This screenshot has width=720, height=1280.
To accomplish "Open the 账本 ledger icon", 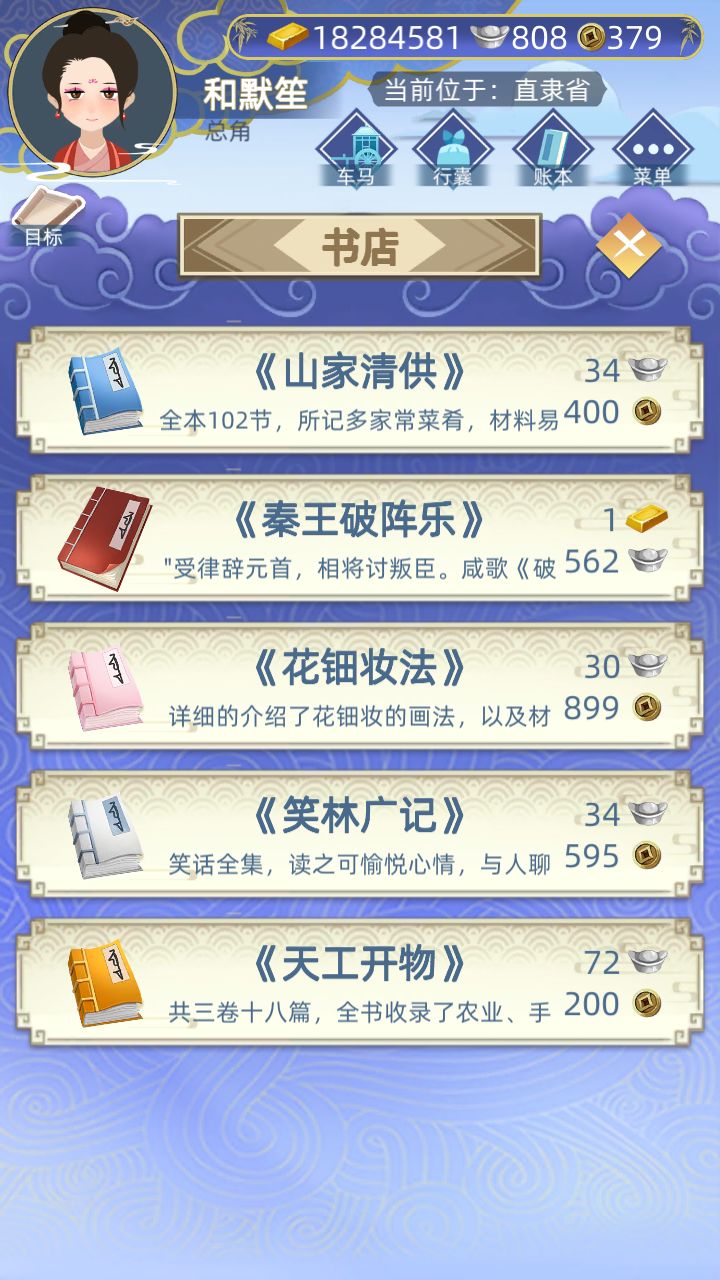I will (x=551, y=150).
